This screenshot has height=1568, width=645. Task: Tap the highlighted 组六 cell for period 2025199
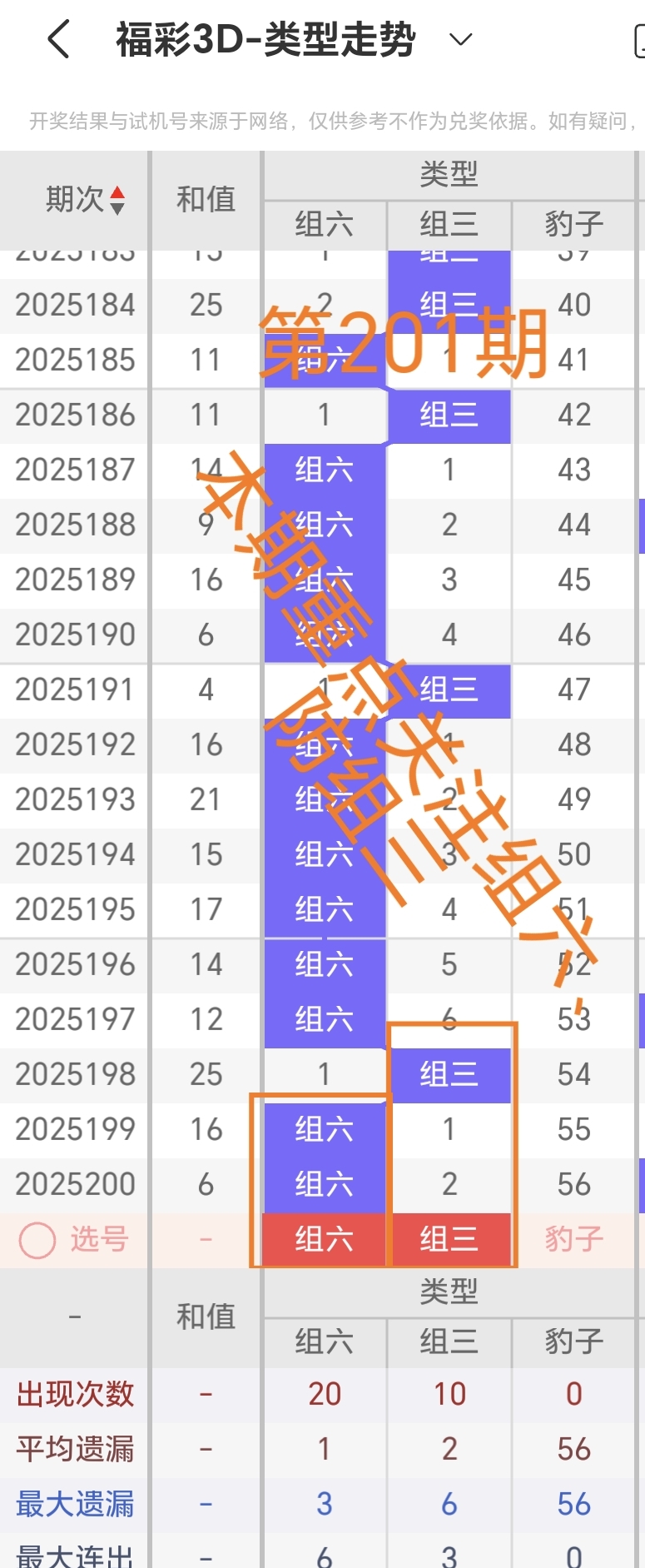click(325, 1128)
